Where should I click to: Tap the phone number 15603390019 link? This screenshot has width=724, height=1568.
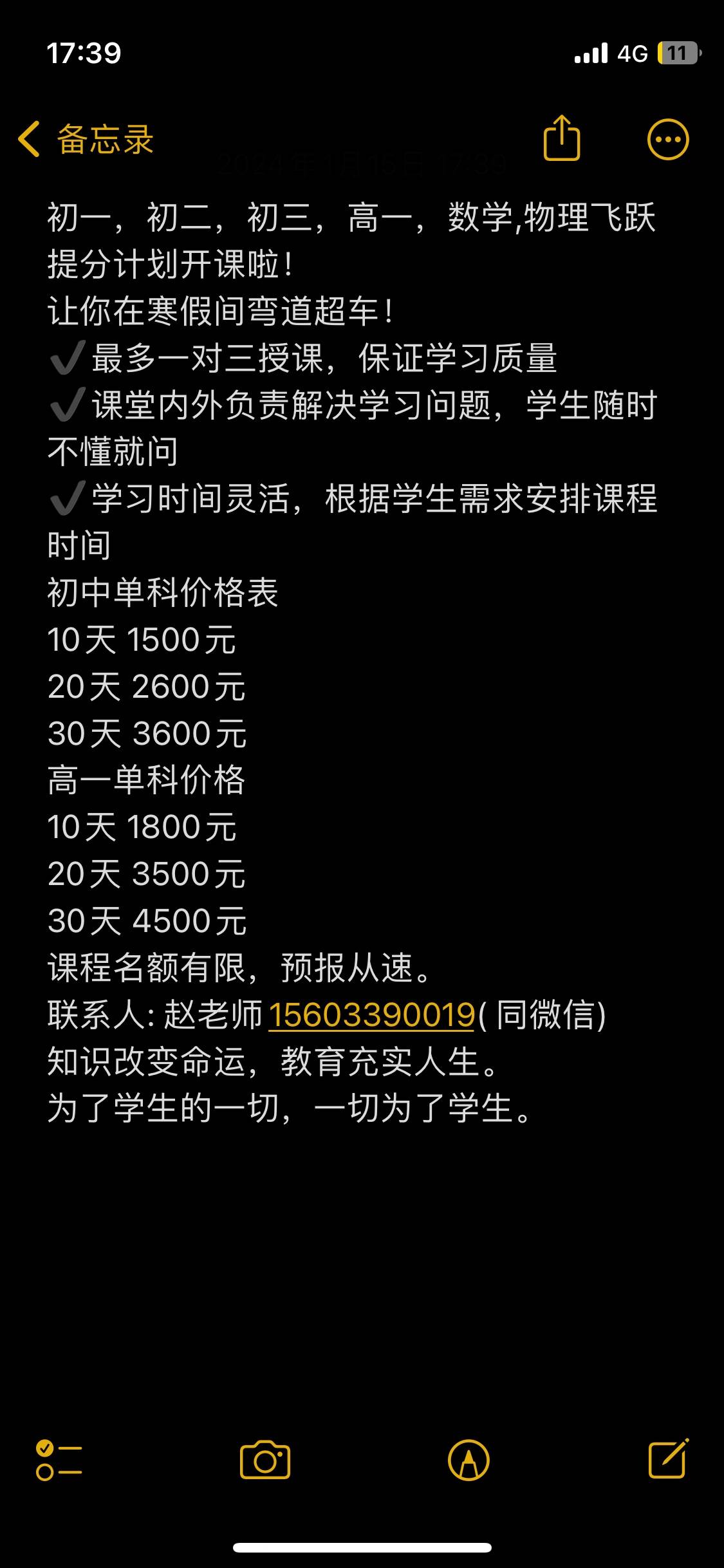click(371, 1015)
